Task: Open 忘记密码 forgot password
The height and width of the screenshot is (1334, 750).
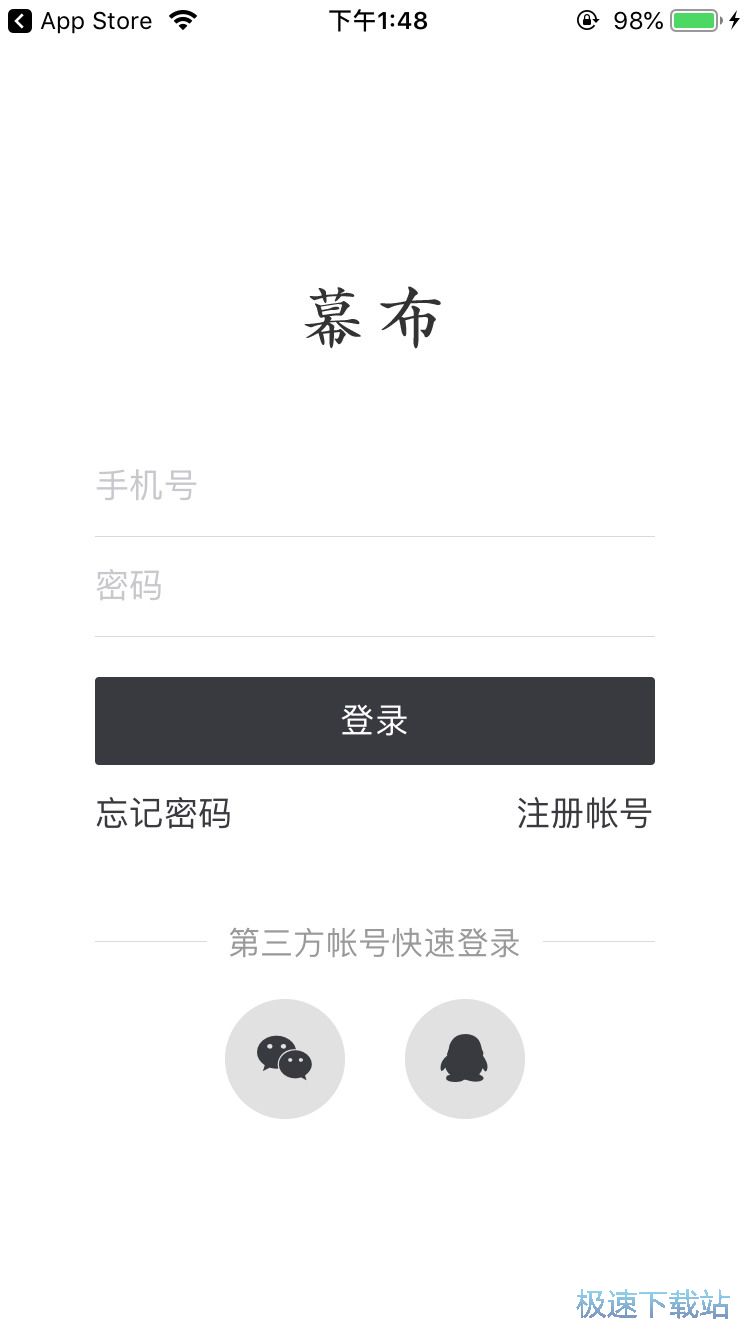Action: [x=164, y=814]
